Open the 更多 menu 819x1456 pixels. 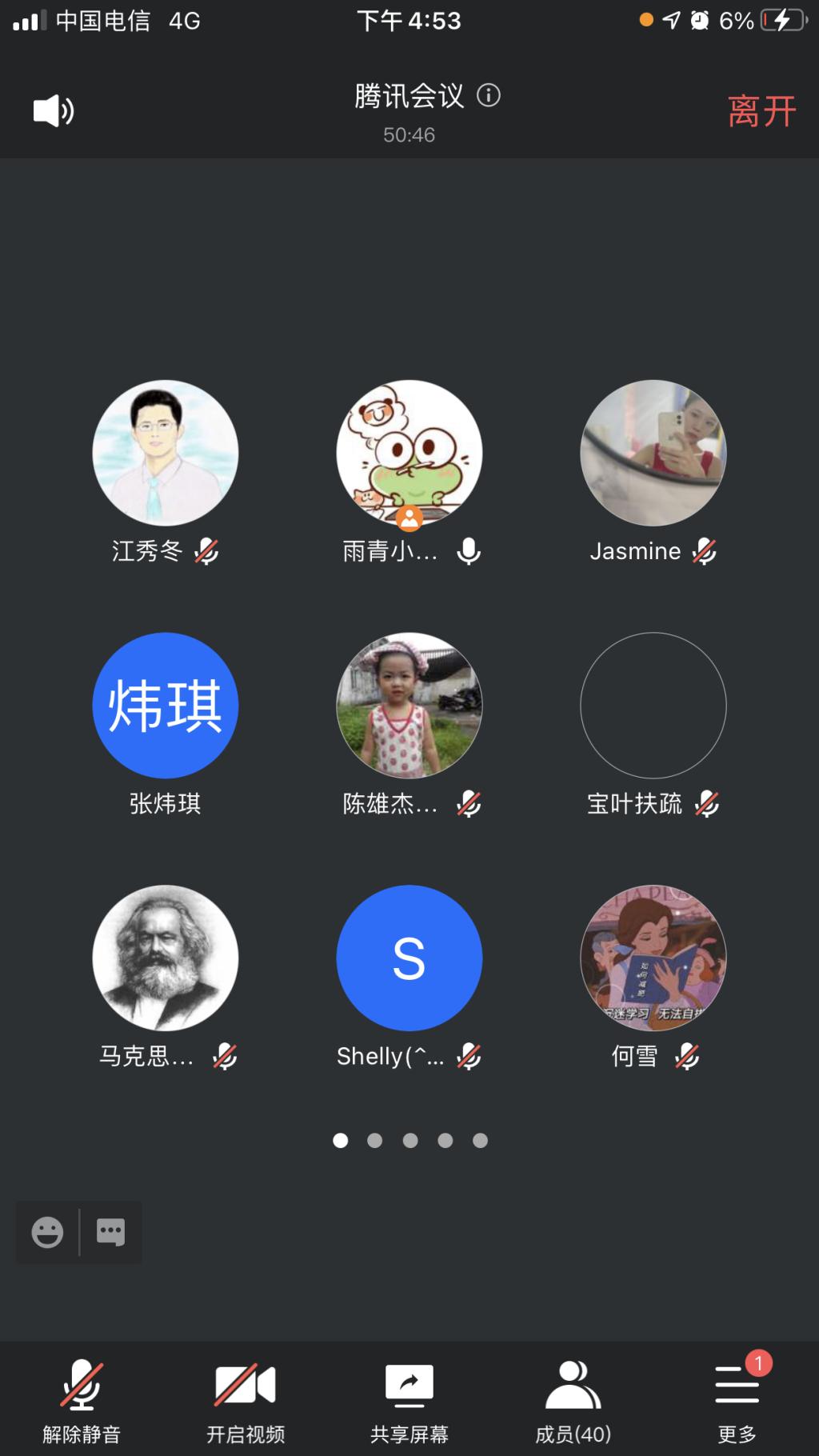[737, 1402]
